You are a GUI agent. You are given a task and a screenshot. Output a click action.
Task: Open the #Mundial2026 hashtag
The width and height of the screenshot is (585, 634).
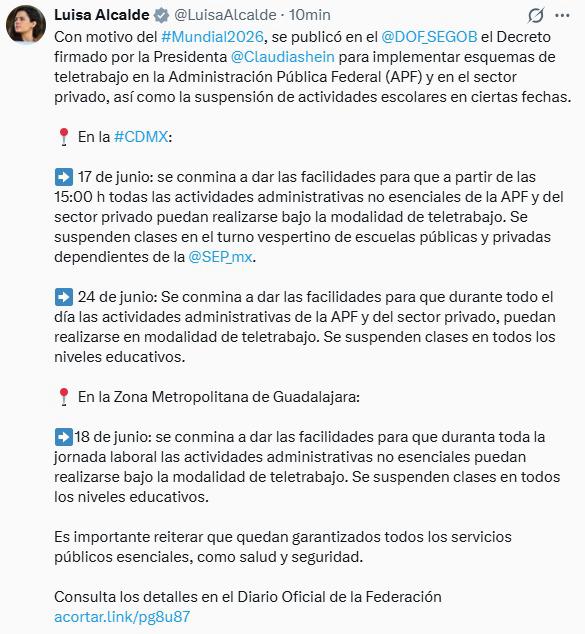(212, 37)
